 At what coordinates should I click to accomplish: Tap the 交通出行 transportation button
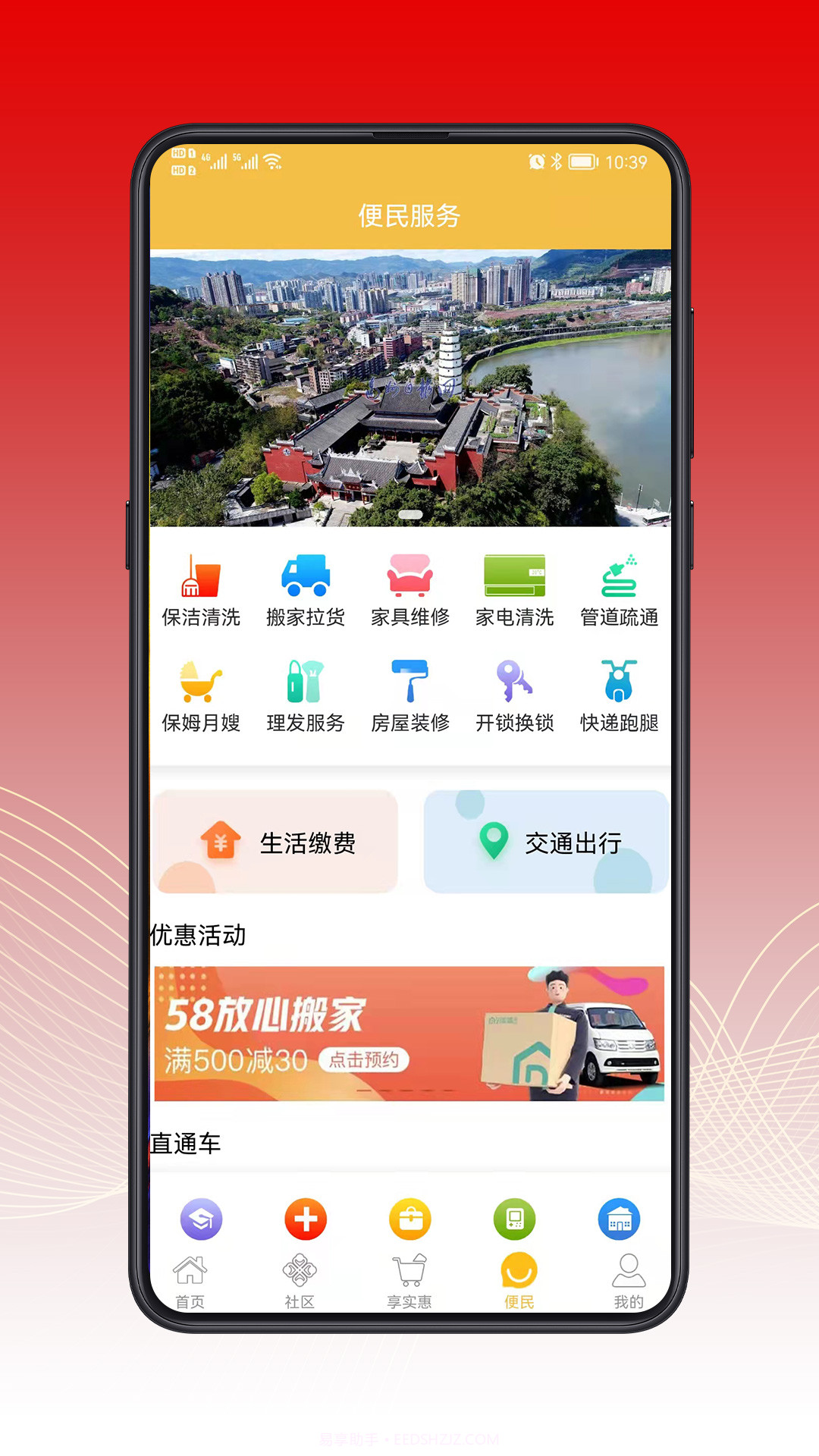coord(545,842)
